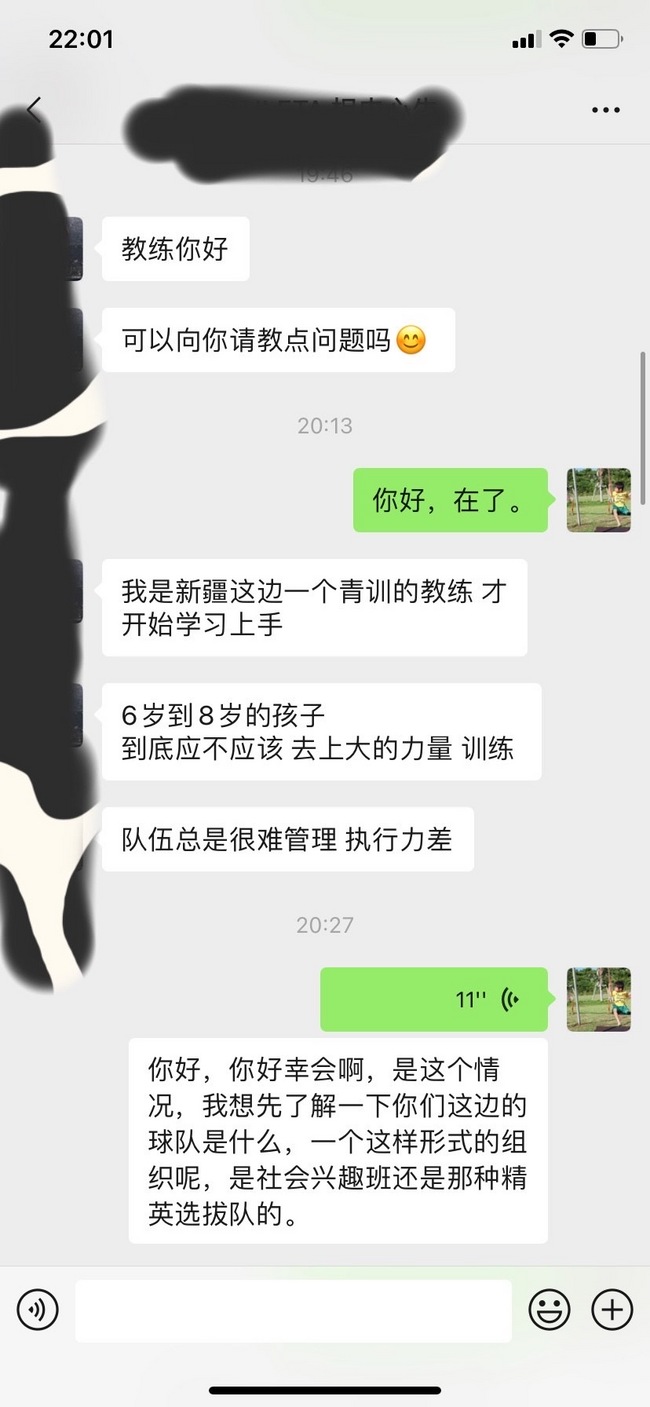Open own avatar beside 你好，在了。
The width and height of the screenshot is (650, 1407).
(x=598, y=500)
